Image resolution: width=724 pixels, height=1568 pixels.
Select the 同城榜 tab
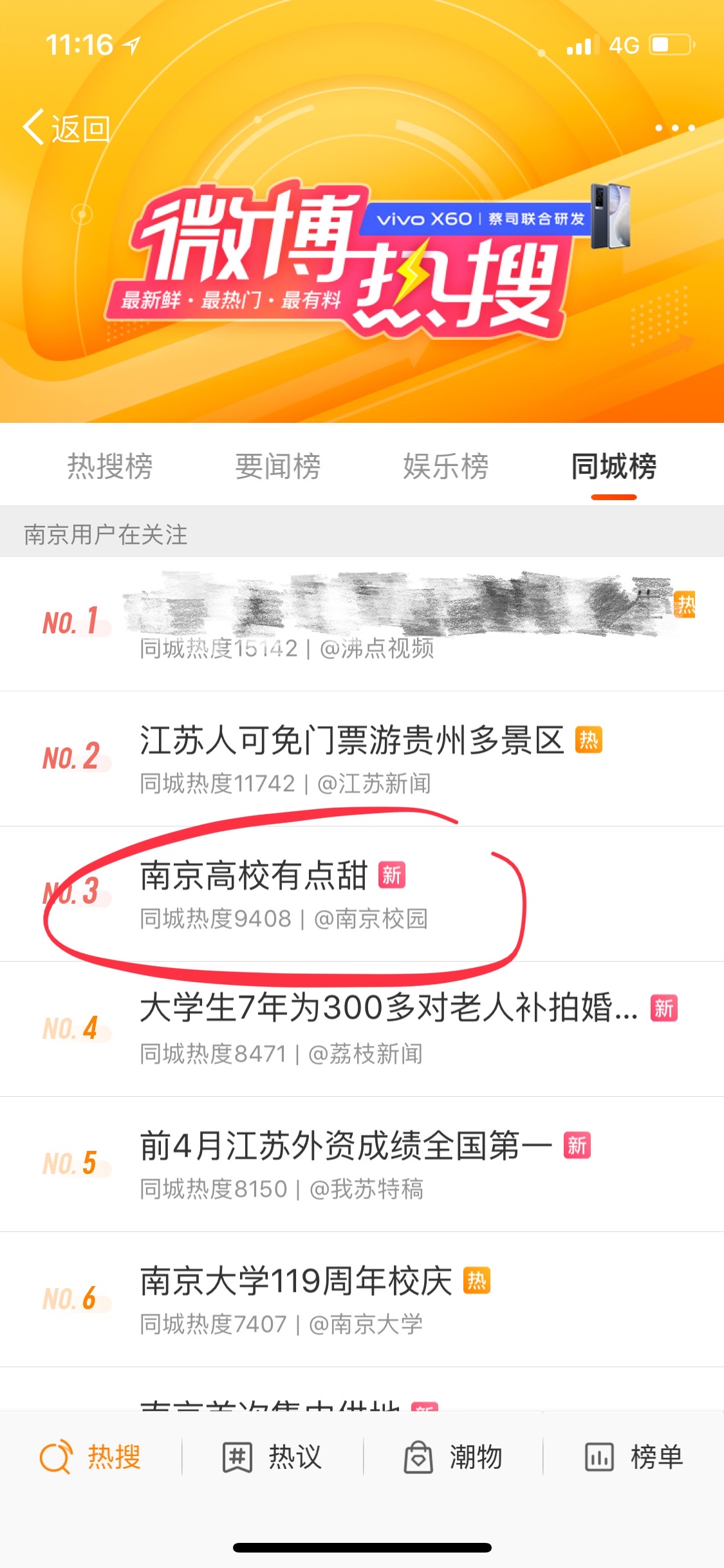coord(613,467)
